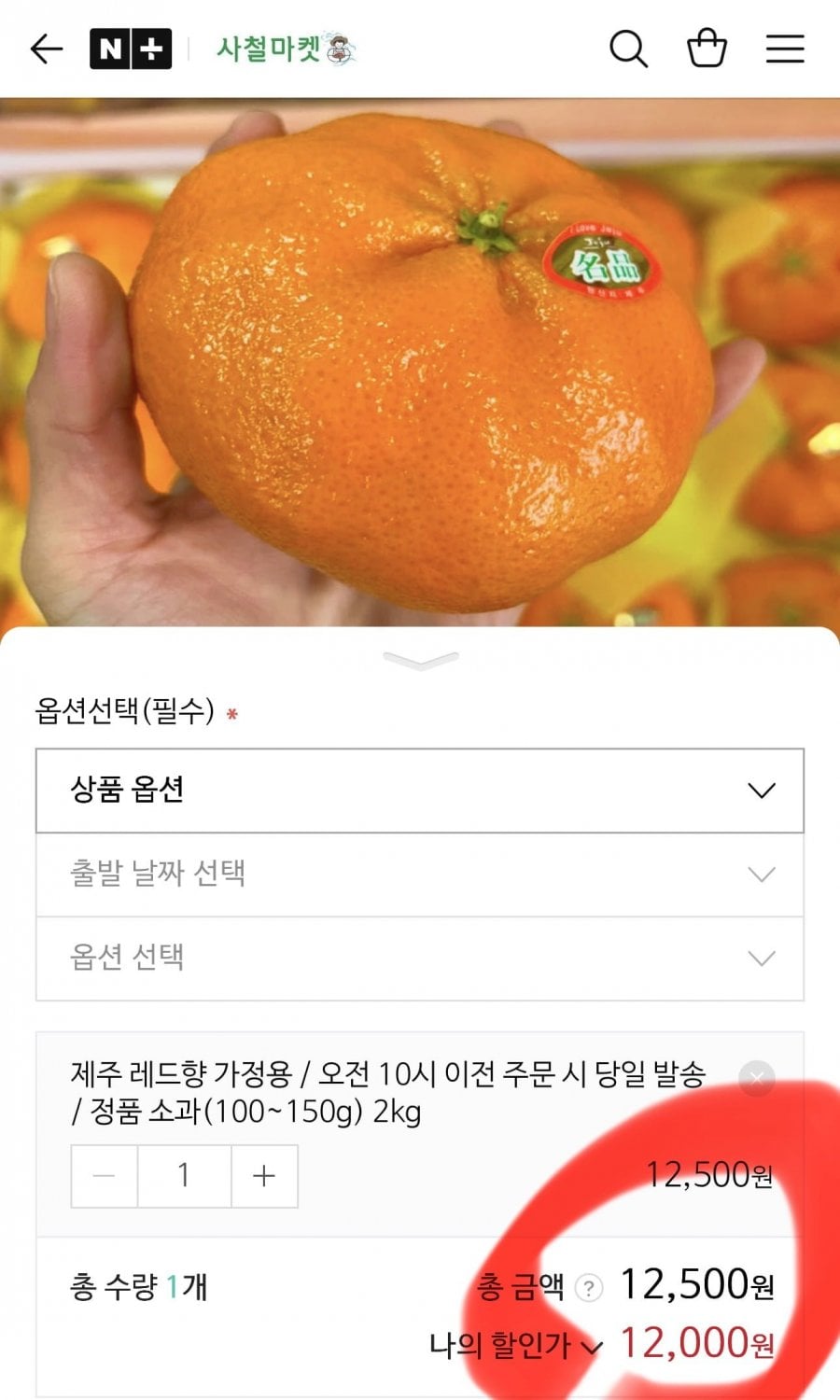Increase quantity with the plus button
Viewport: 840px width, 1400px height.
pos(264,1176)
